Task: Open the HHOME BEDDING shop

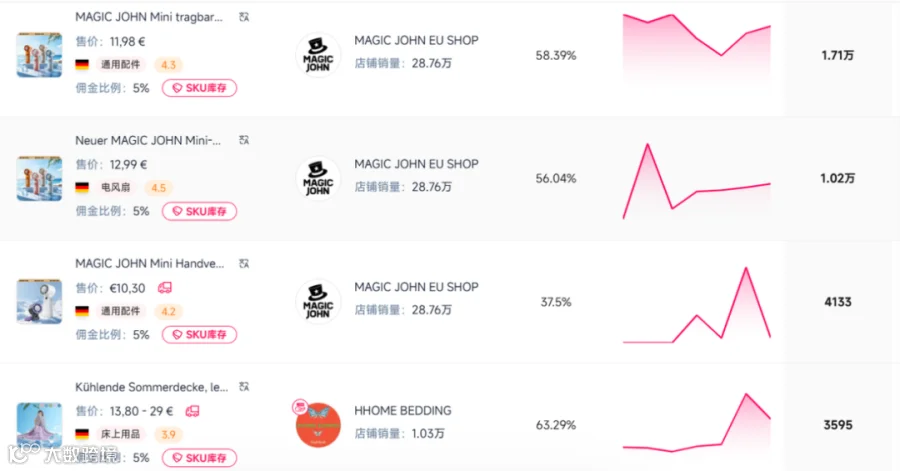Action: [402, 411]
